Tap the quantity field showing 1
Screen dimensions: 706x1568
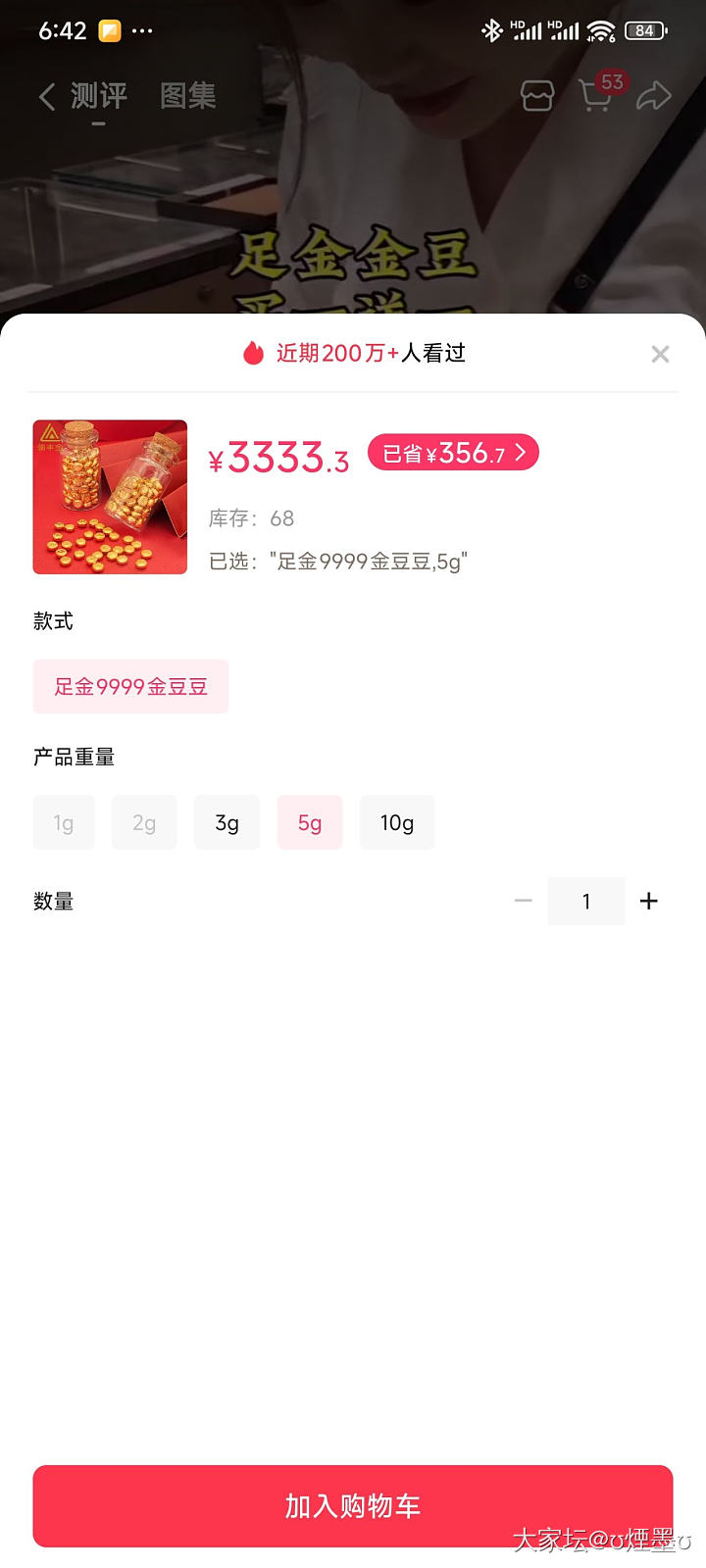pyautogui.click(x=586, y=901)
